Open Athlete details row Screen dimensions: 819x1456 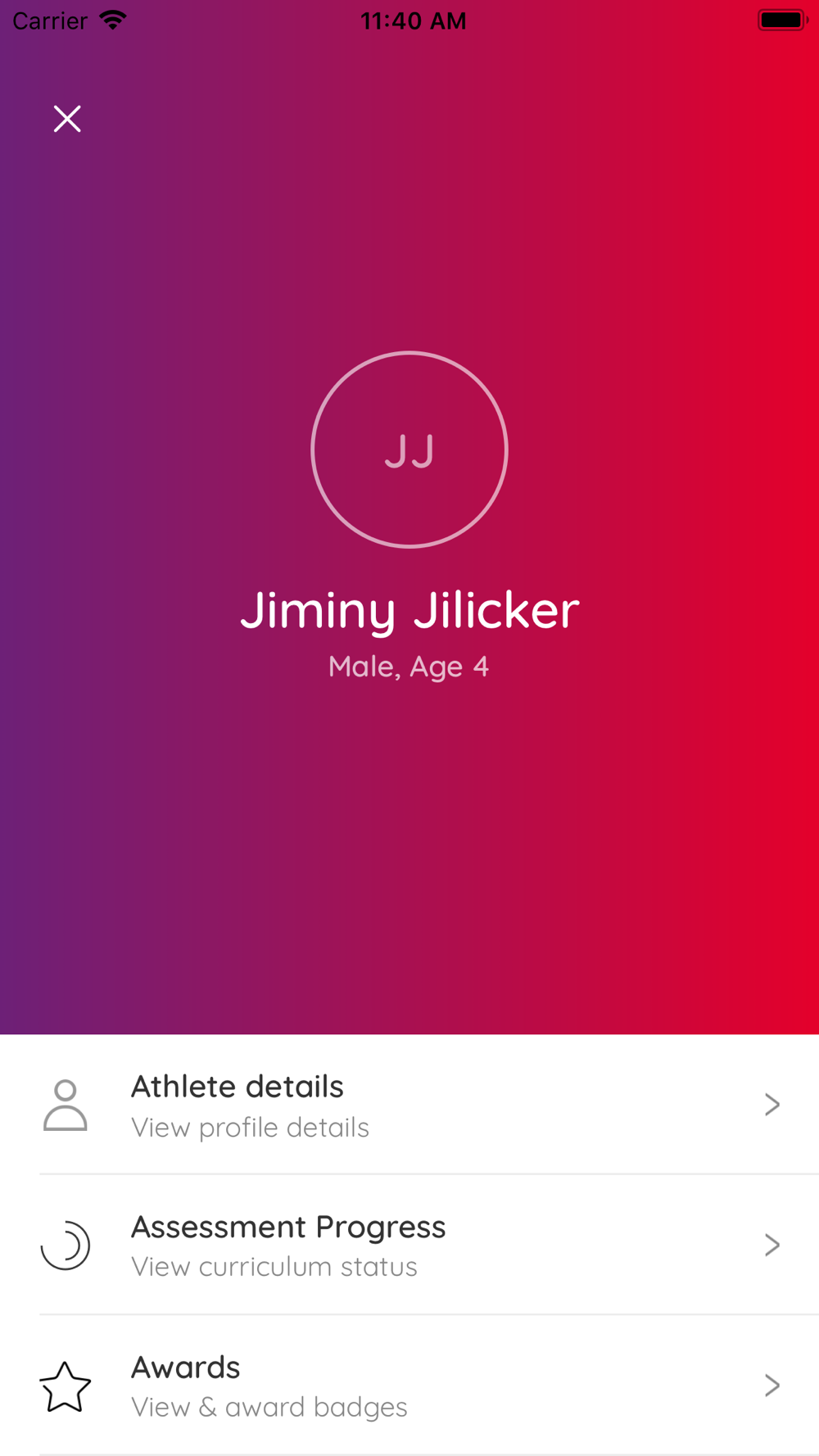pyautogui.click(x=409, y=1105)
